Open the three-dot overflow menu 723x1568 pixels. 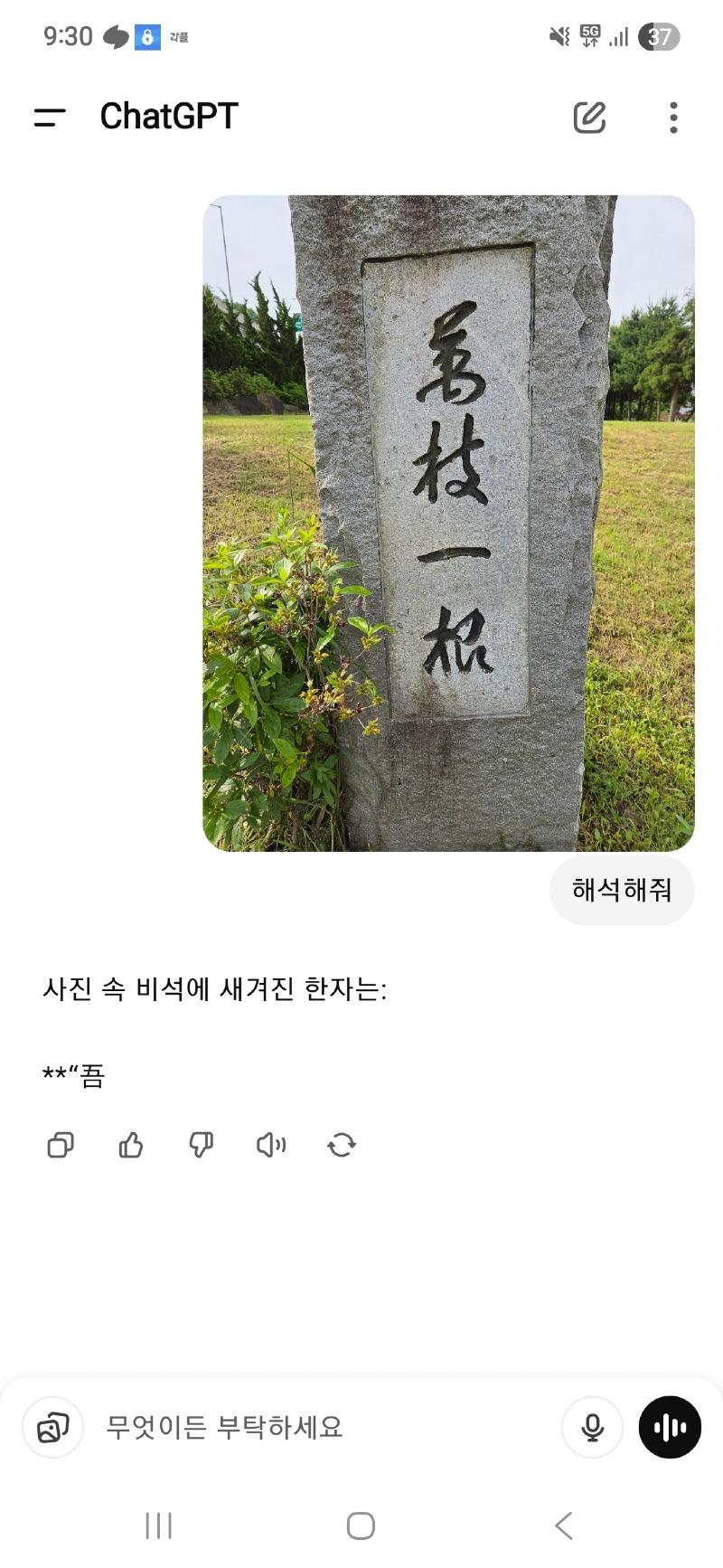[673, 118]
